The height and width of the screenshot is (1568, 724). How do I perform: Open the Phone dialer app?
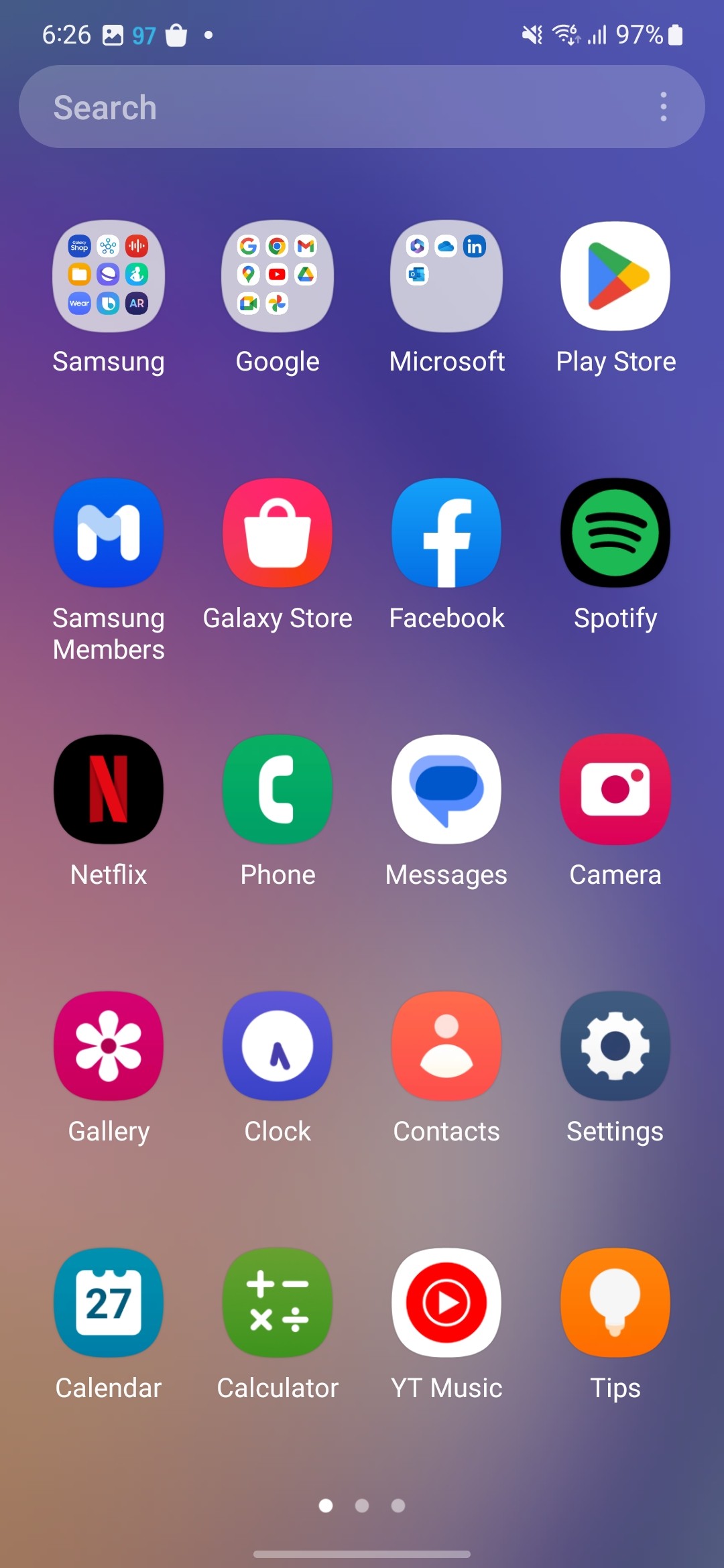(x=278, y=789)
